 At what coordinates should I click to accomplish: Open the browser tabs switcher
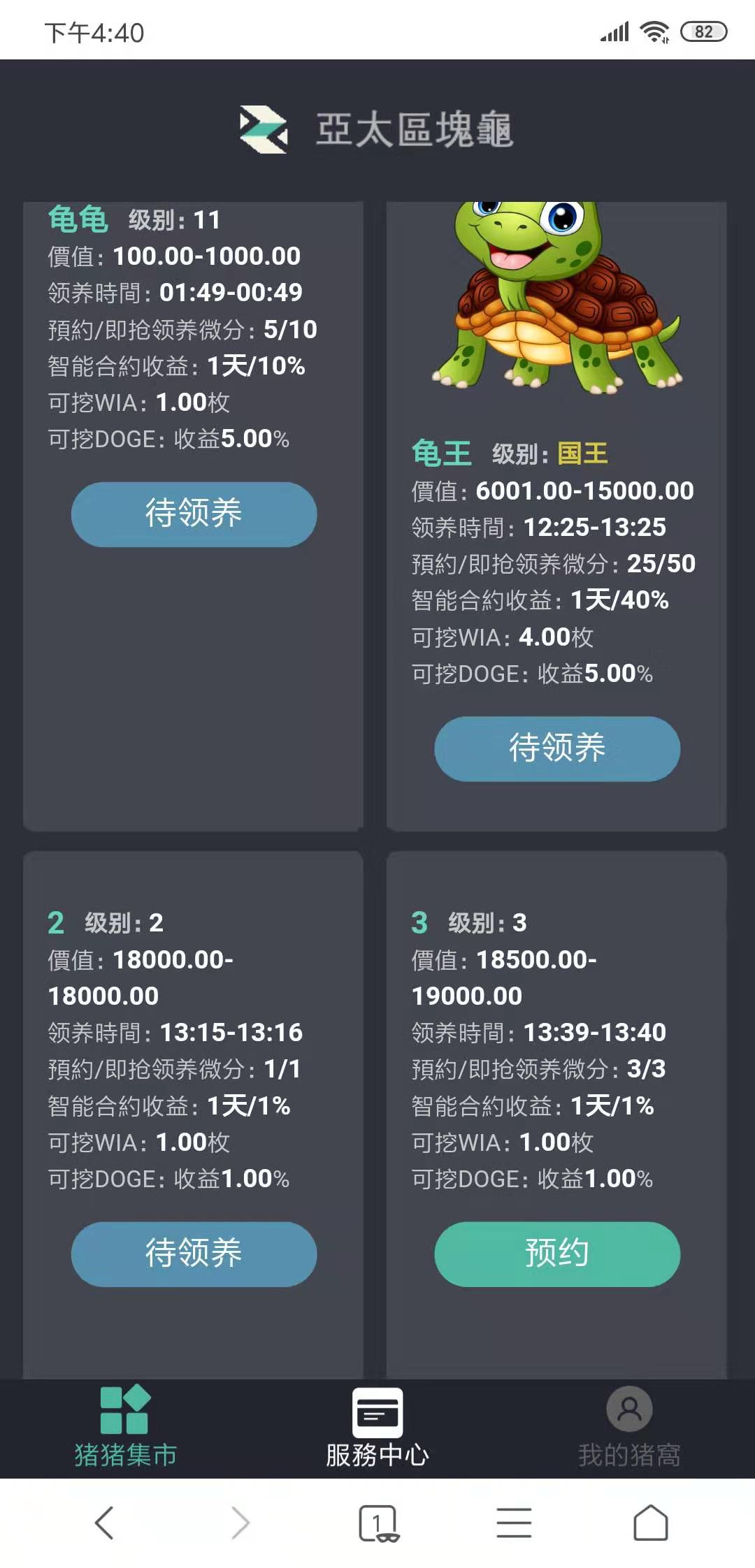tap(378, 1523)
